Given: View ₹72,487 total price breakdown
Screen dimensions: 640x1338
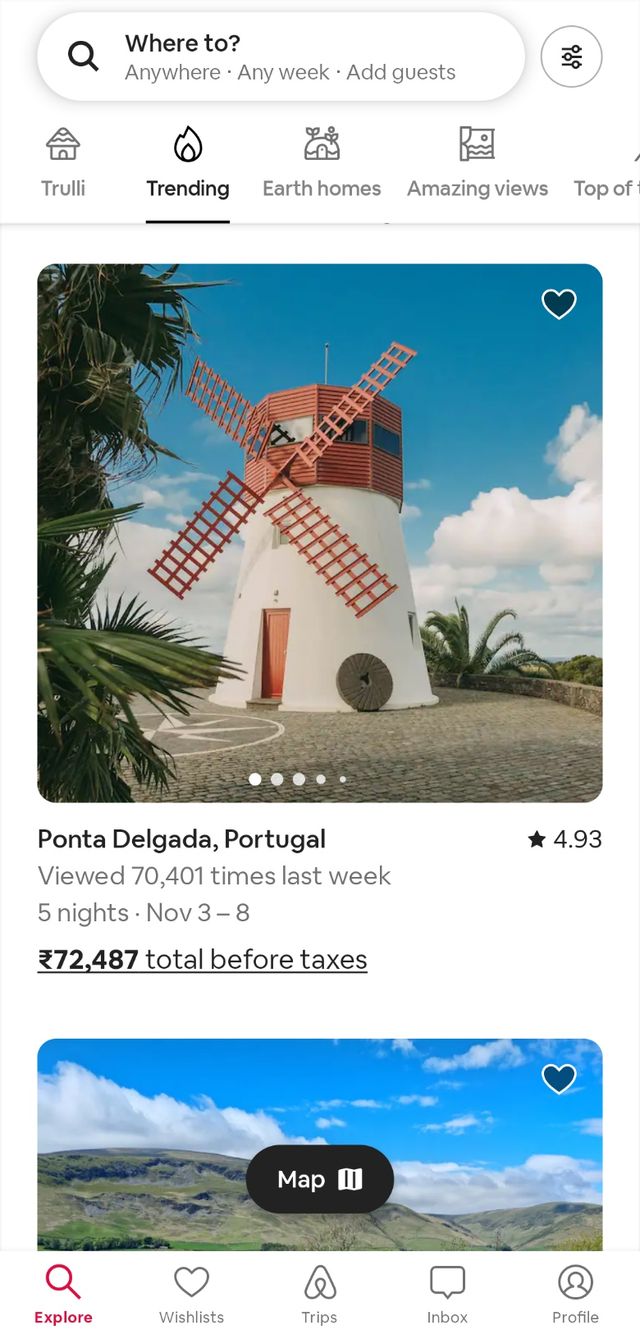Looking at the screenshot, I should coord(202,960).
